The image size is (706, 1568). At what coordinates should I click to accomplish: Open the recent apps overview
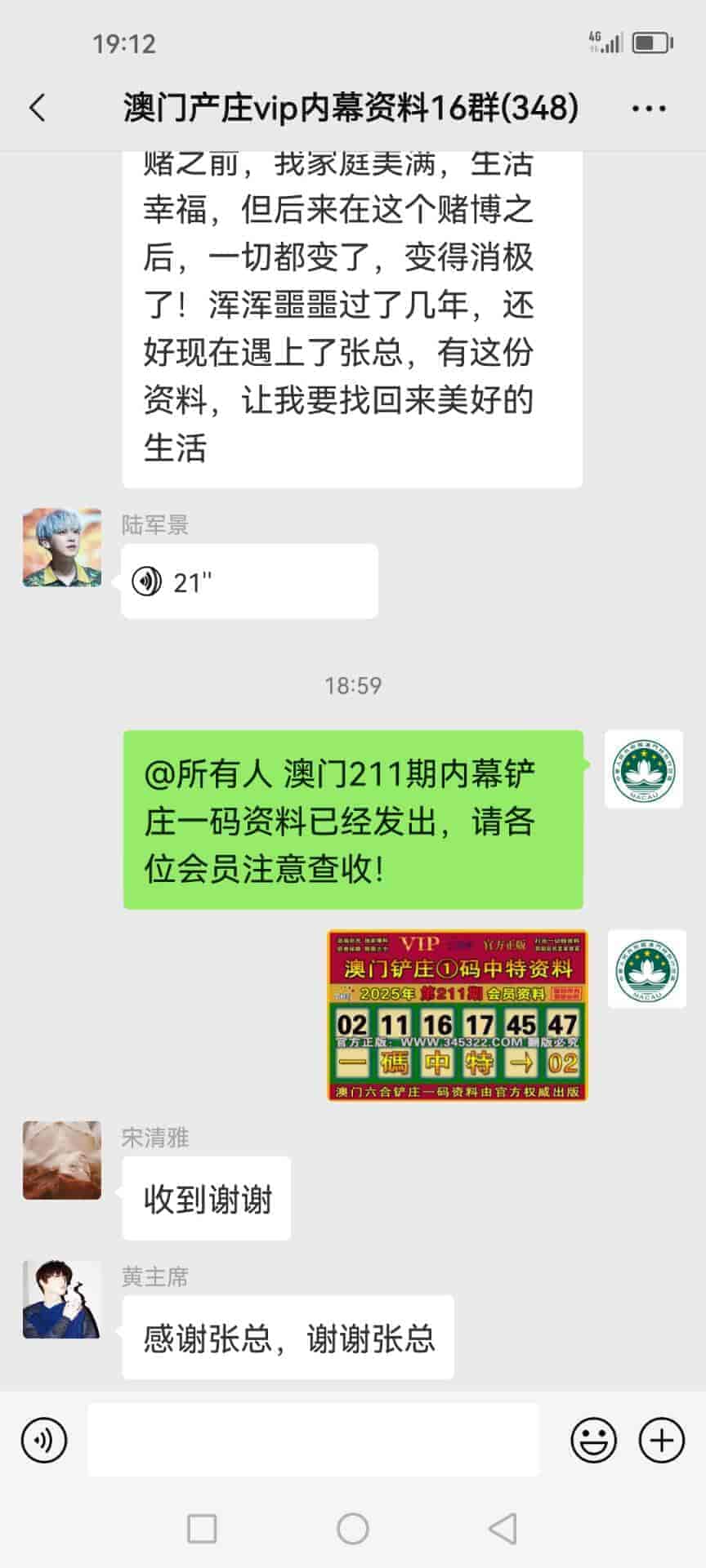coord(202,1528)
